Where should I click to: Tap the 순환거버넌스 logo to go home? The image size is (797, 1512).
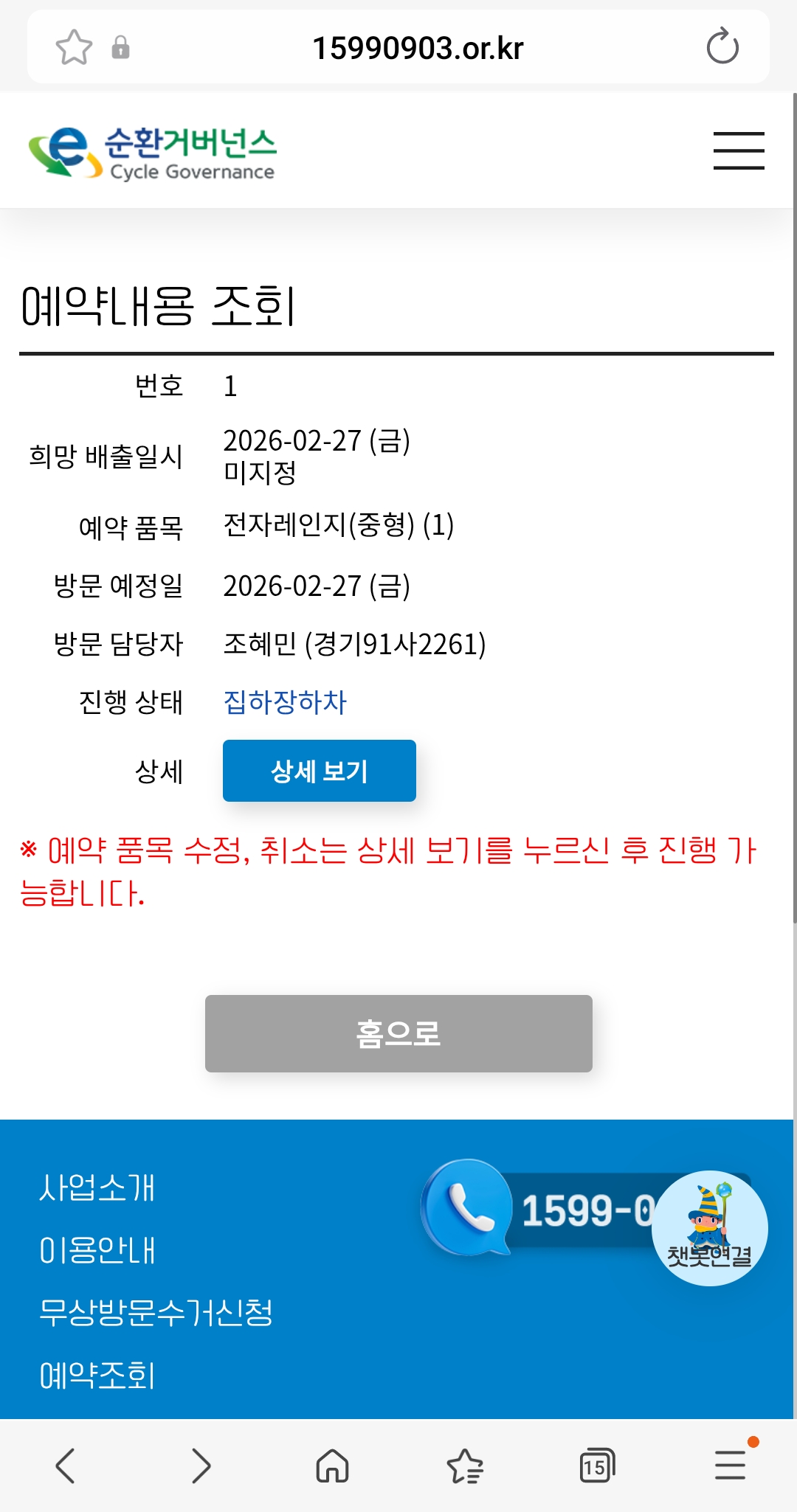[x=153, y=153]
